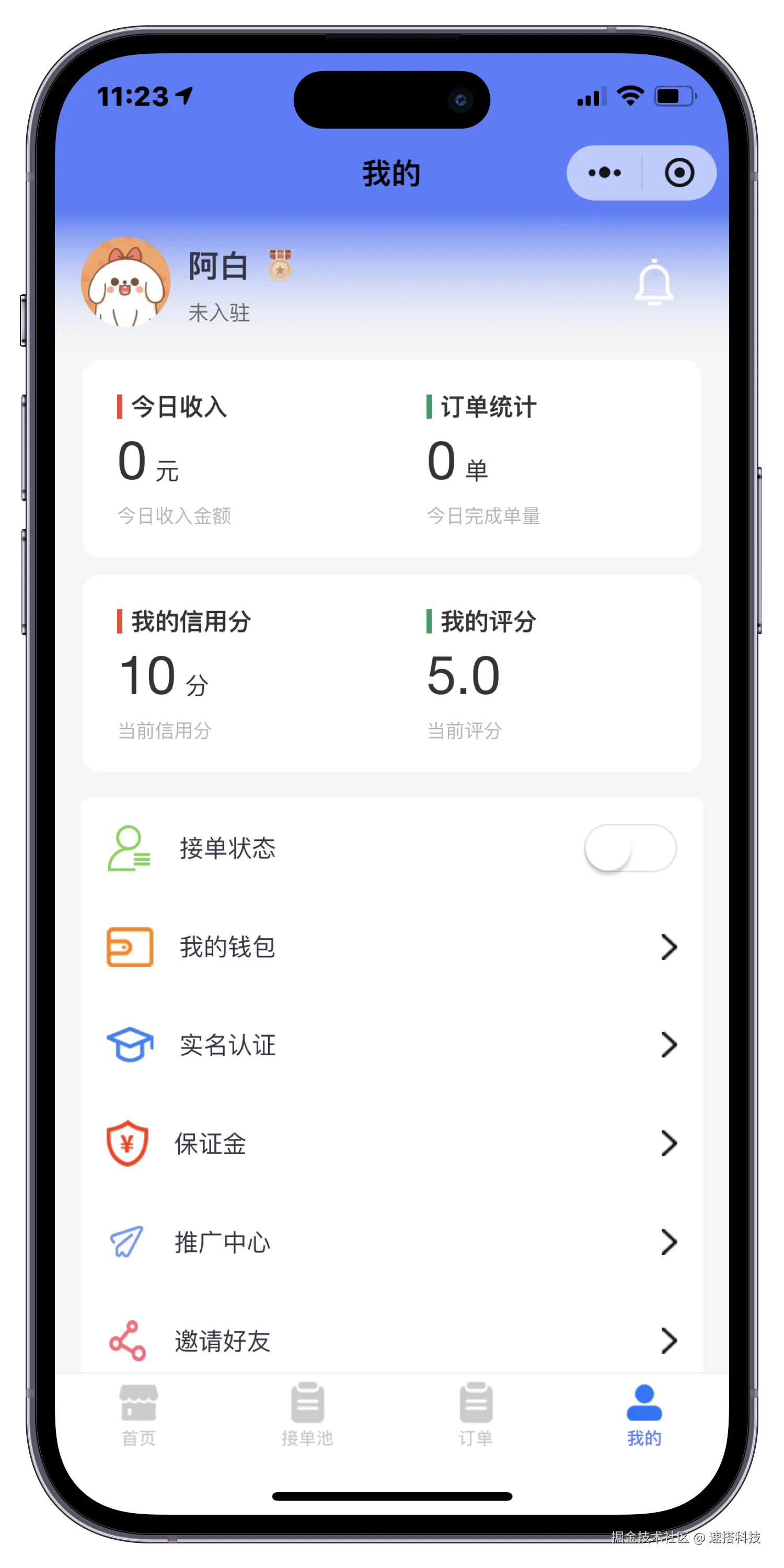Viewport: 784px width, 1568px height.
Task: Close the mini program with the circle button
Action: (679, 173)
